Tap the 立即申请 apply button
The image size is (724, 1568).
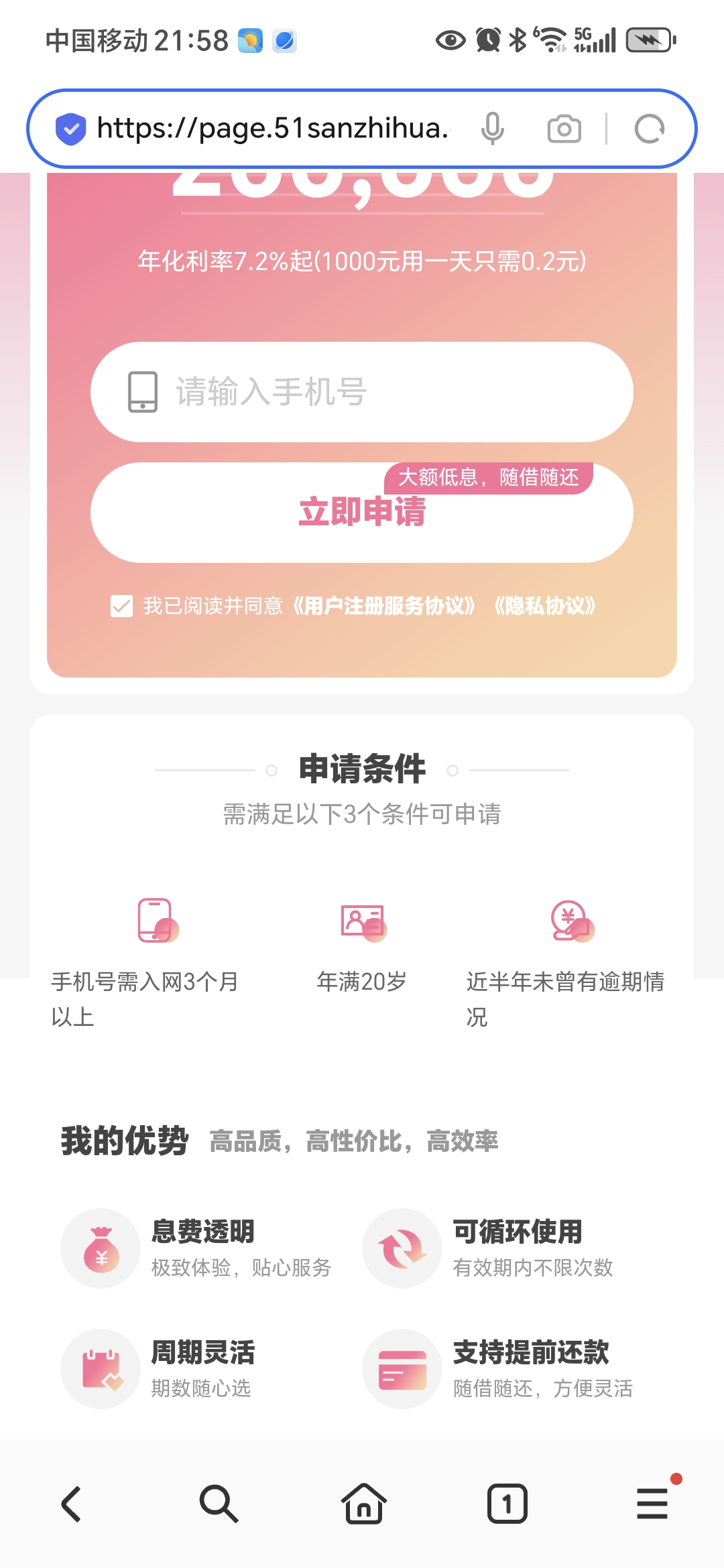[362, 513]
